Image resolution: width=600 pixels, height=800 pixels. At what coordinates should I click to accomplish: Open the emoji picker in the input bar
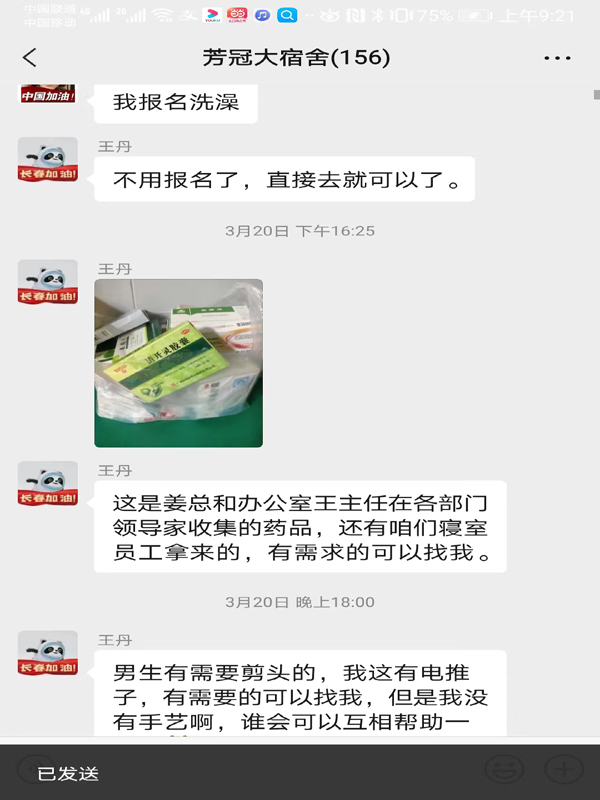504,768
